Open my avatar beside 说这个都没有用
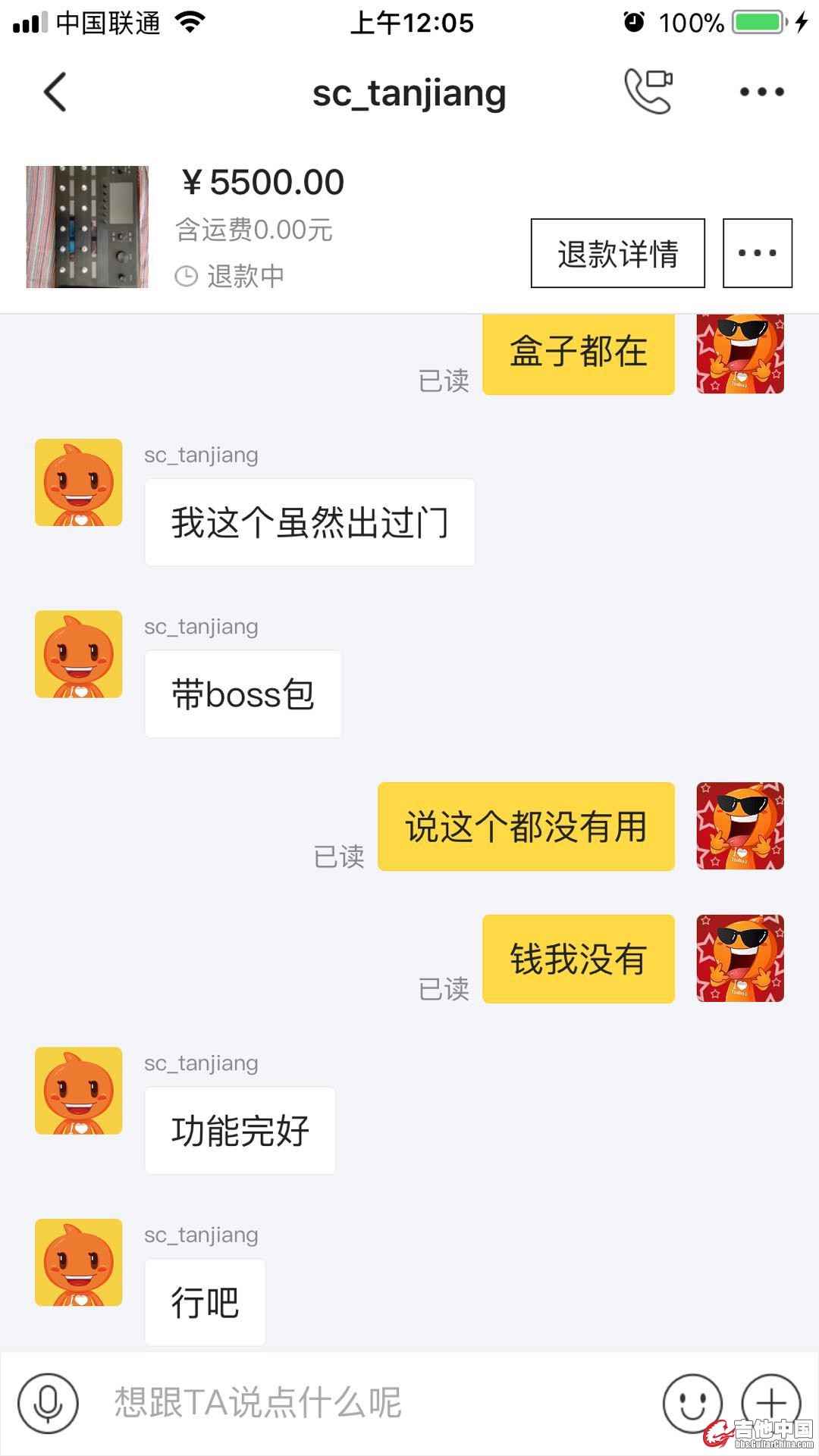The width and height of the screenshot is (819, 1456). (x=740, y=825)
